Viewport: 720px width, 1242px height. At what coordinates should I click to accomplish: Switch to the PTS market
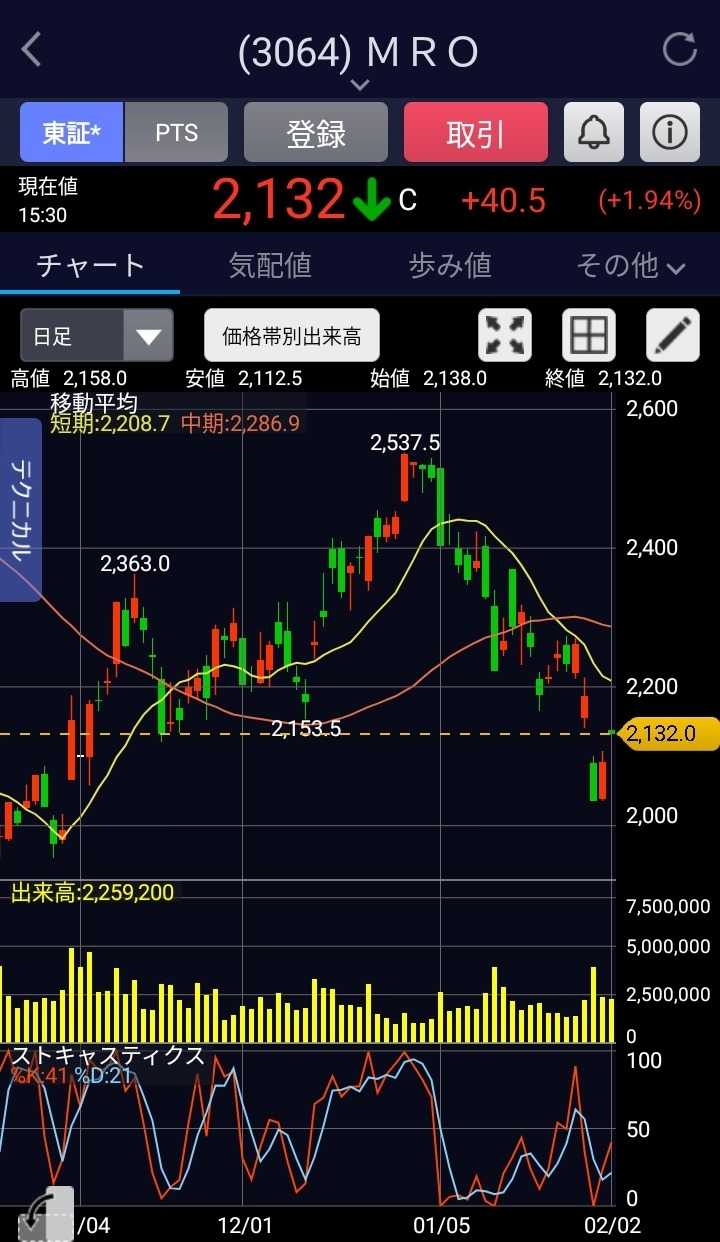coord(177,133)
